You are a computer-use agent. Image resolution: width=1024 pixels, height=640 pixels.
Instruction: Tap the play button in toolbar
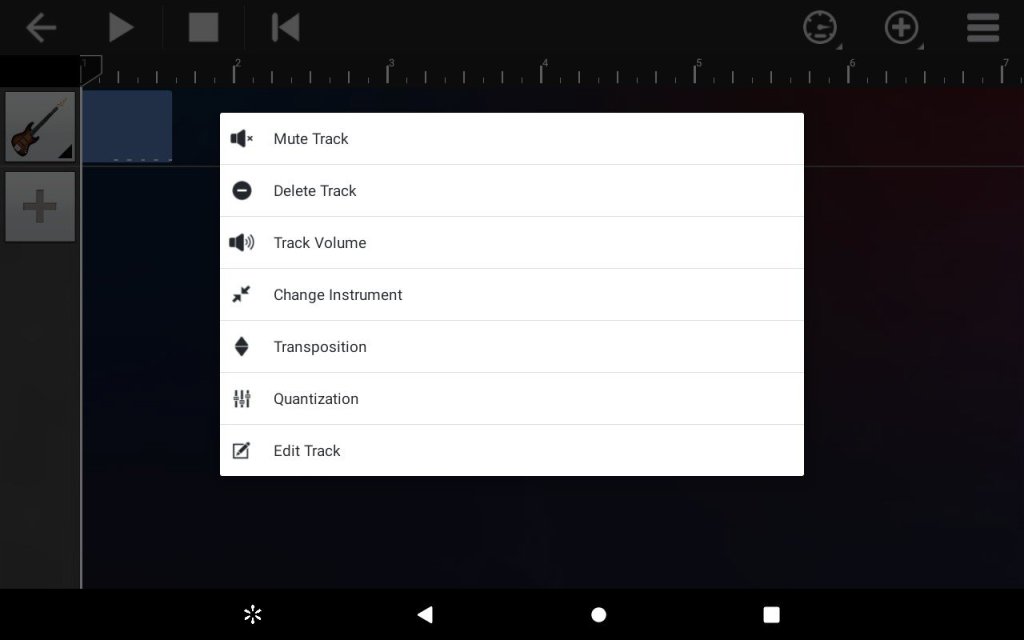click(121, 27)
